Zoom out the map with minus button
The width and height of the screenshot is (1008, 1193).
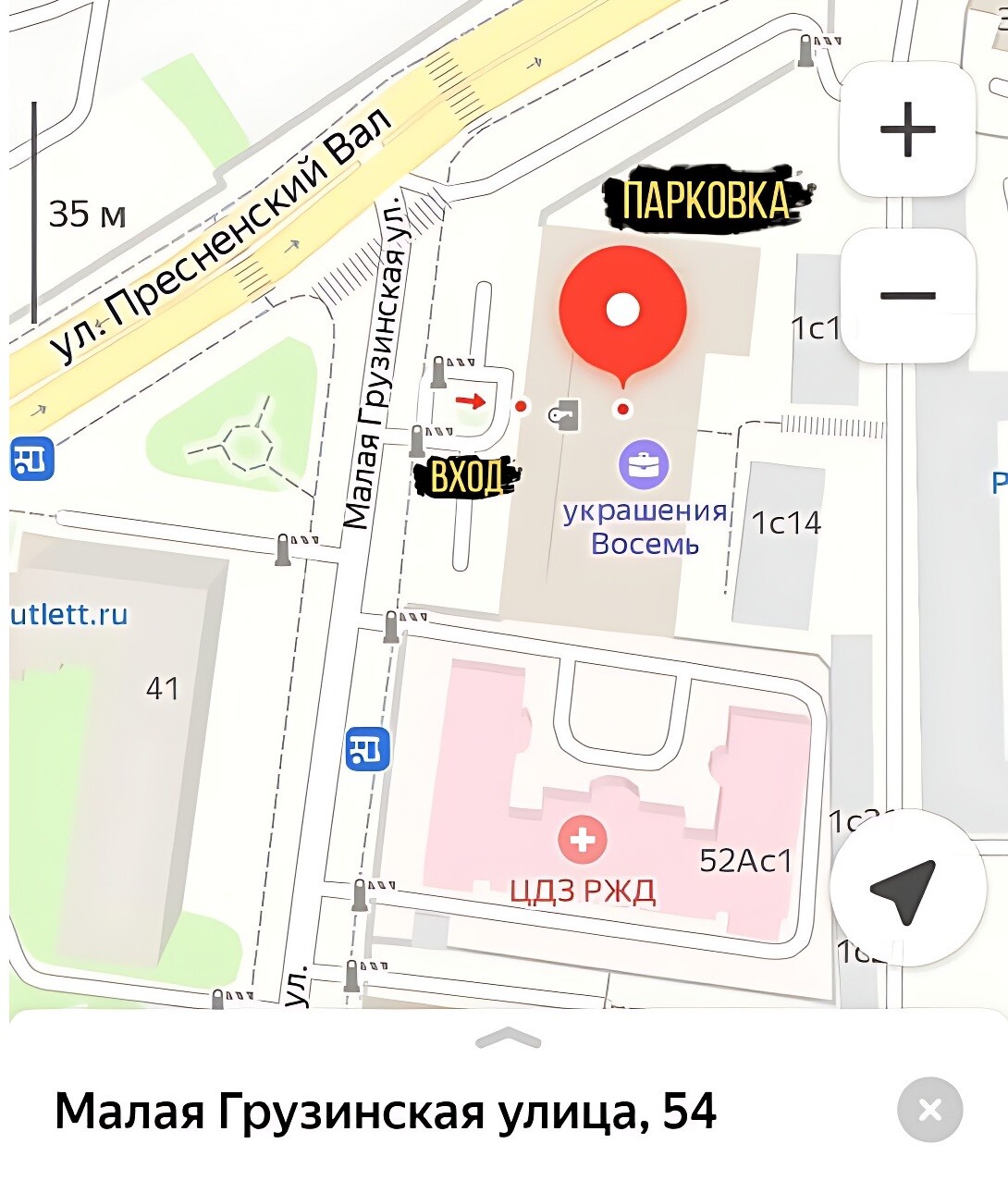pyautogui.click(x=907, y=296)
